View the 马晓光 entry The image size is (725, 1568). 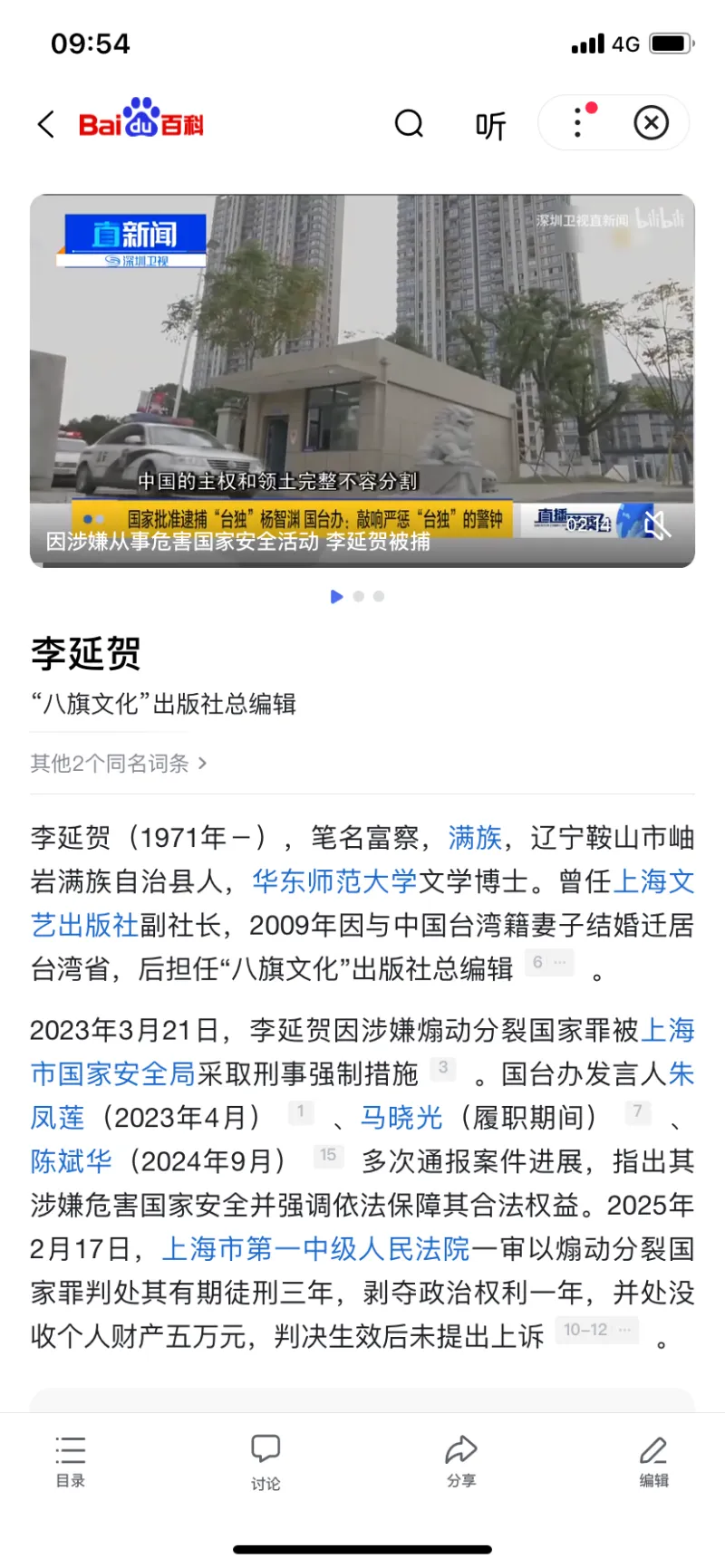(x=401, y=1118)
